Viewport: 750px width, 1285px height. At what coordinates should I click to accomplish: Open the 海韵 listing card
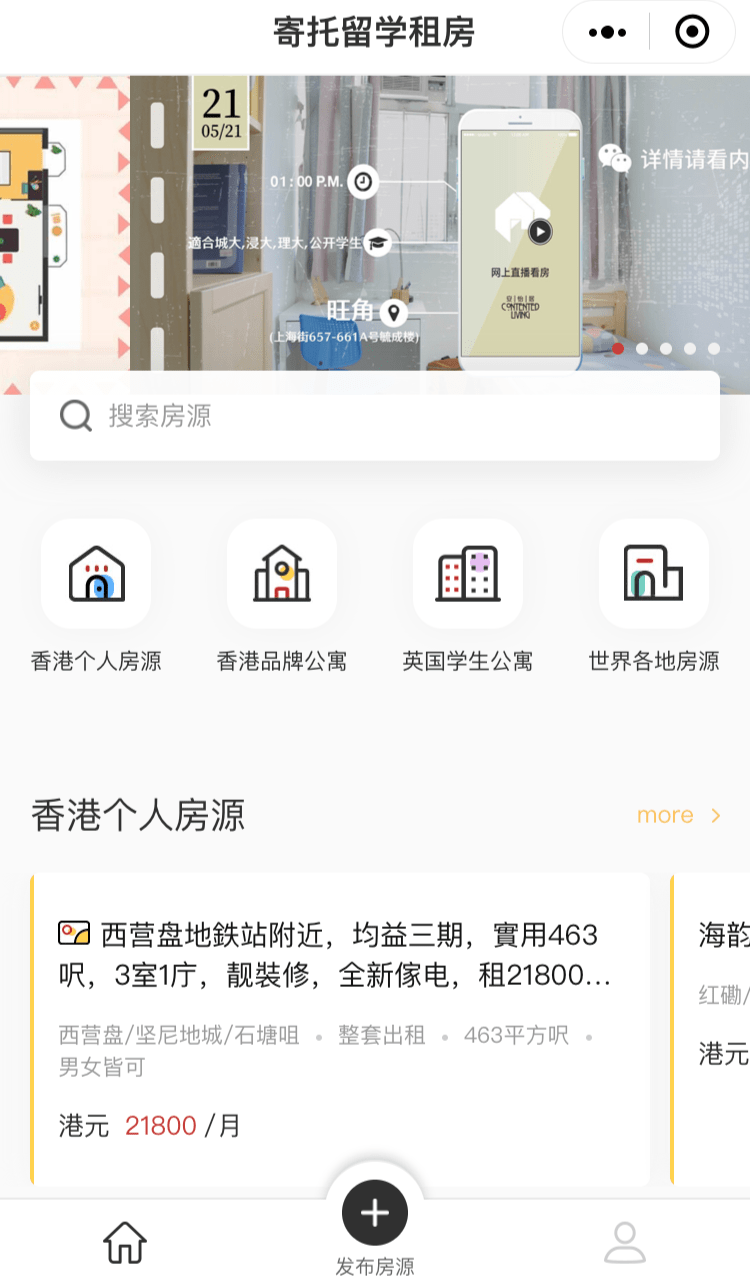[712, 1028]
